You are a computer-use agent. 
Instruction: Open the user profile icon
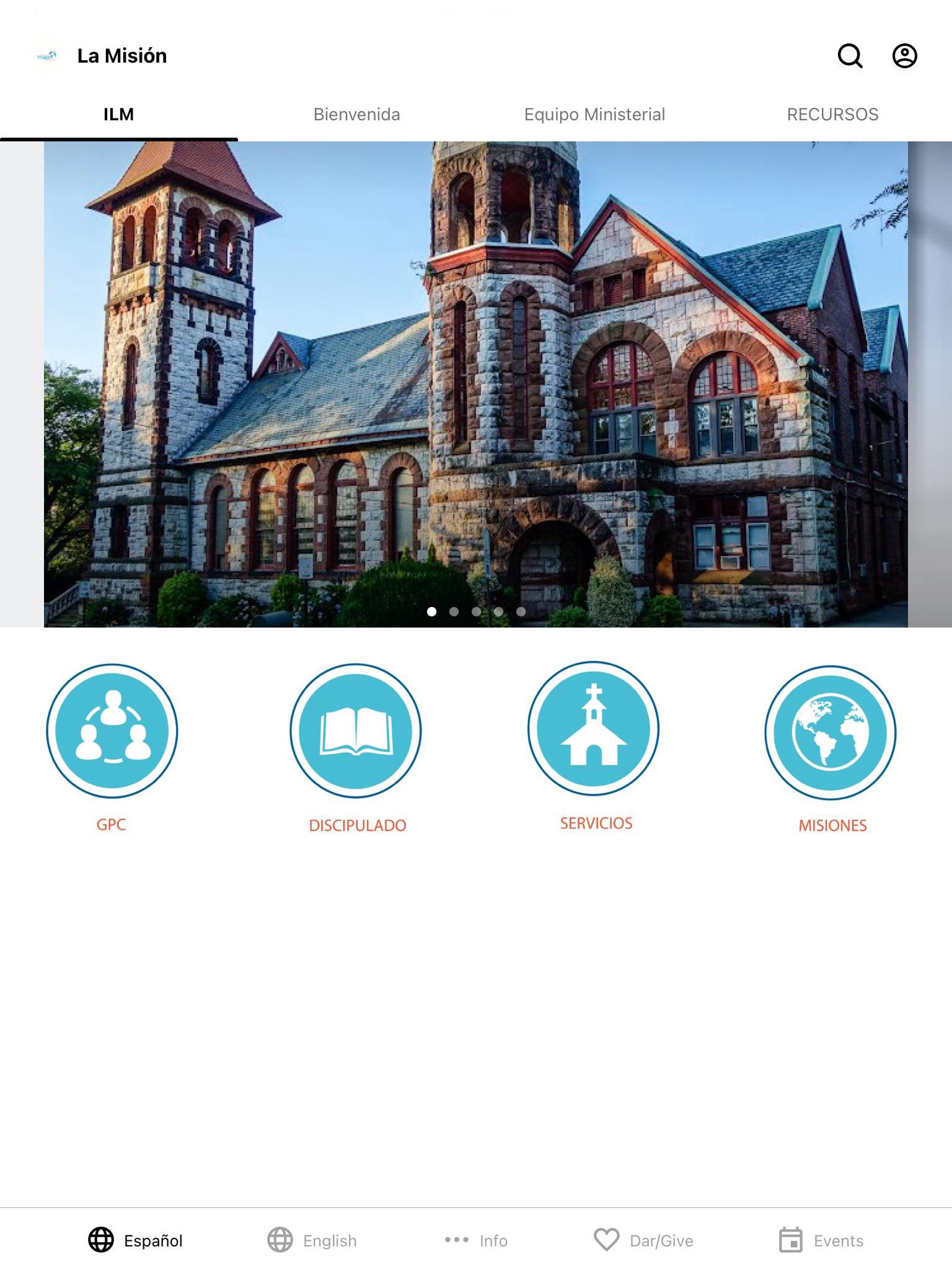click(904, 56)
